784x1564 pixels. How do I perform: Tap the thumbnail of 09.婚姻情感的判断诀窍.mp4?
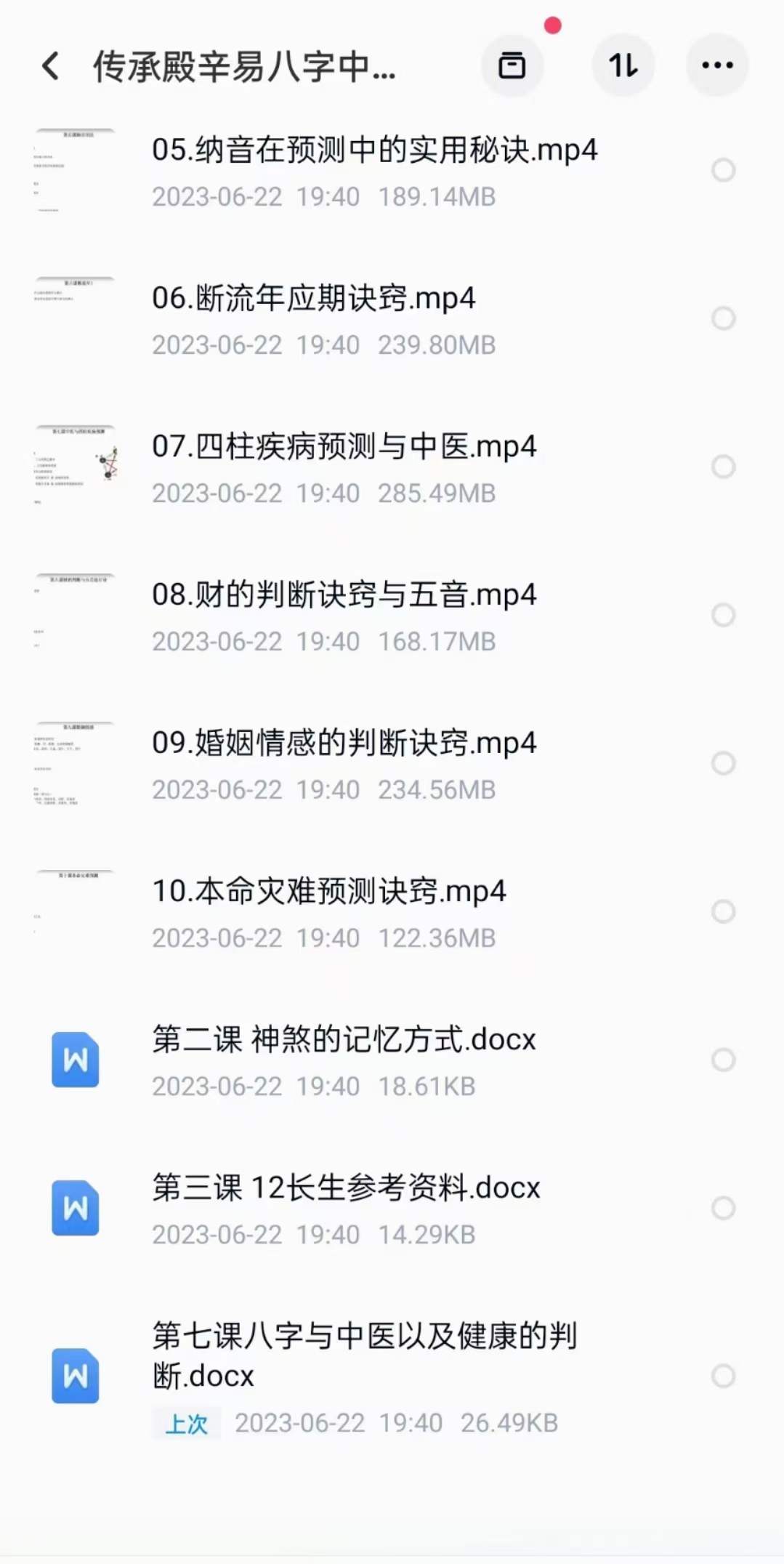[x=75, y=763]
